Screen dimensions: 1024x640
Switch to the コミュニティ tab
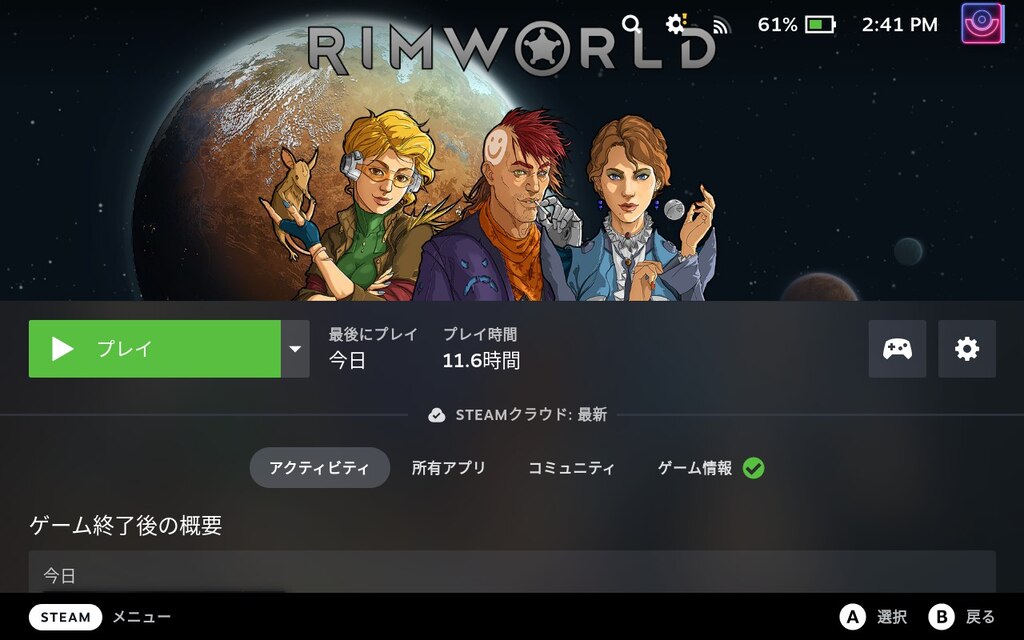(x=571, y=468)
